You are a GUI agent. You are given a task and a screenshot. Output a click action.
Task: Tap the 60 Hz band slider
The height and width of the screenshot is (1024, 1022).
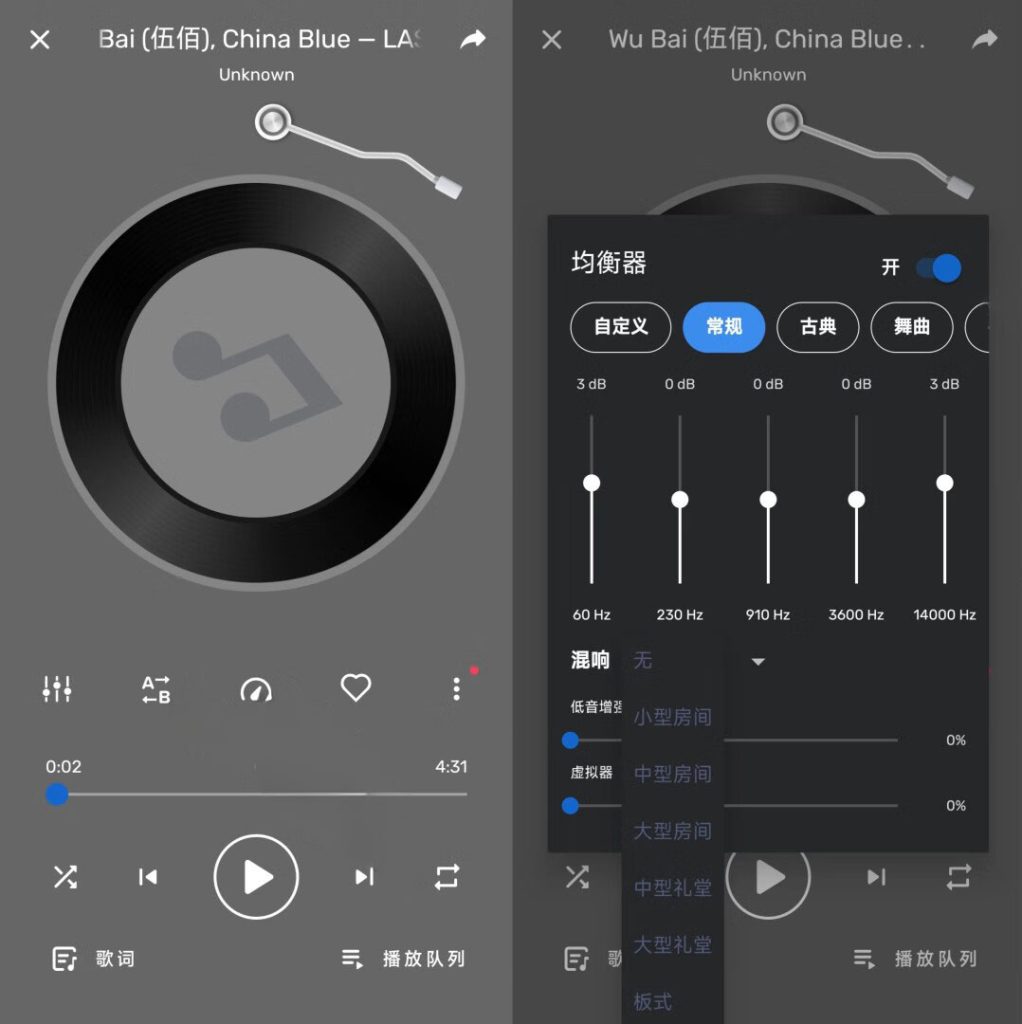(592, 483)
